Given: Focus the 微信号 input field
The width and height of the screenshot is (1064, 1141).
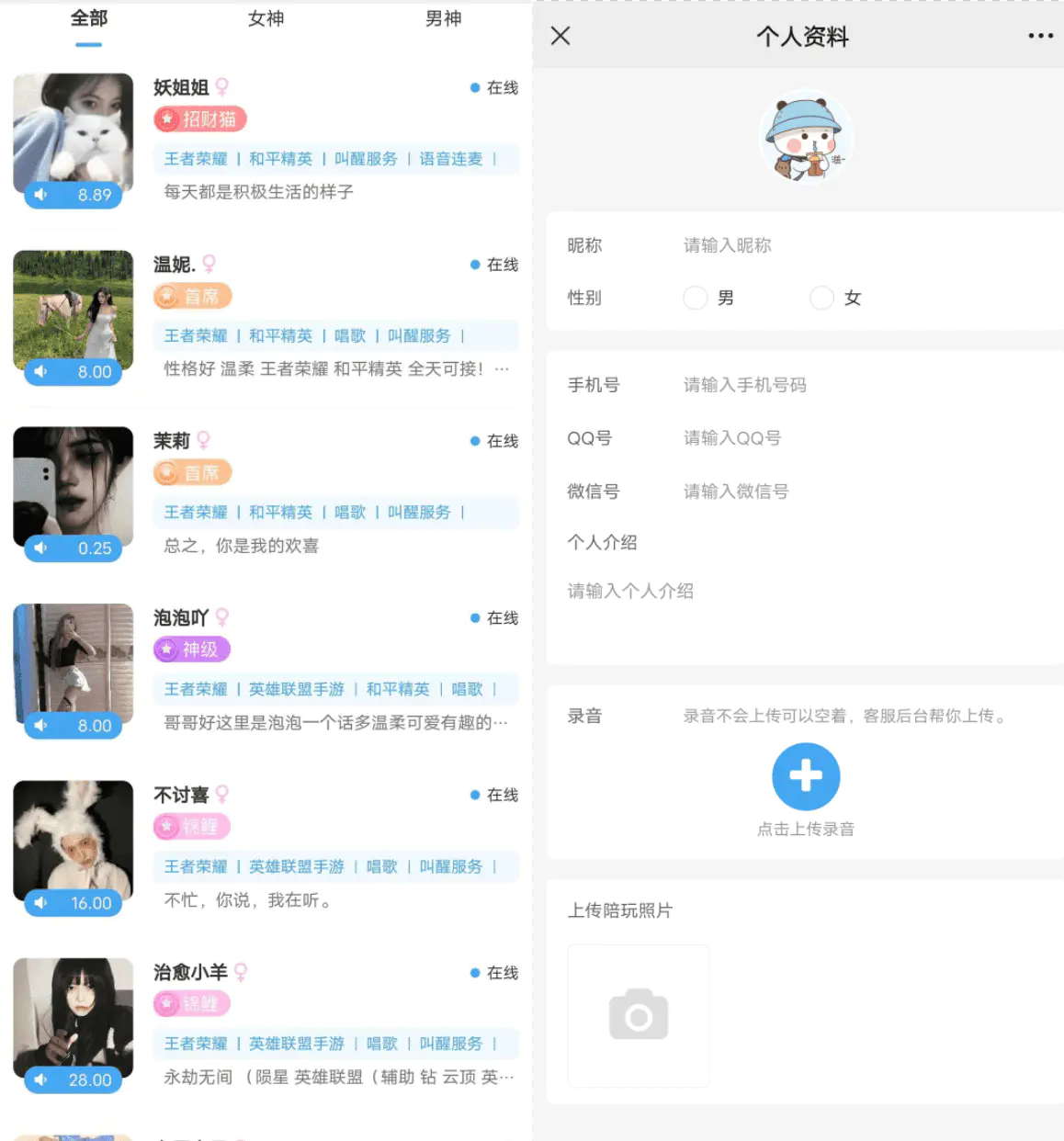Looking at the screenshot, I should tap(827, 491).
